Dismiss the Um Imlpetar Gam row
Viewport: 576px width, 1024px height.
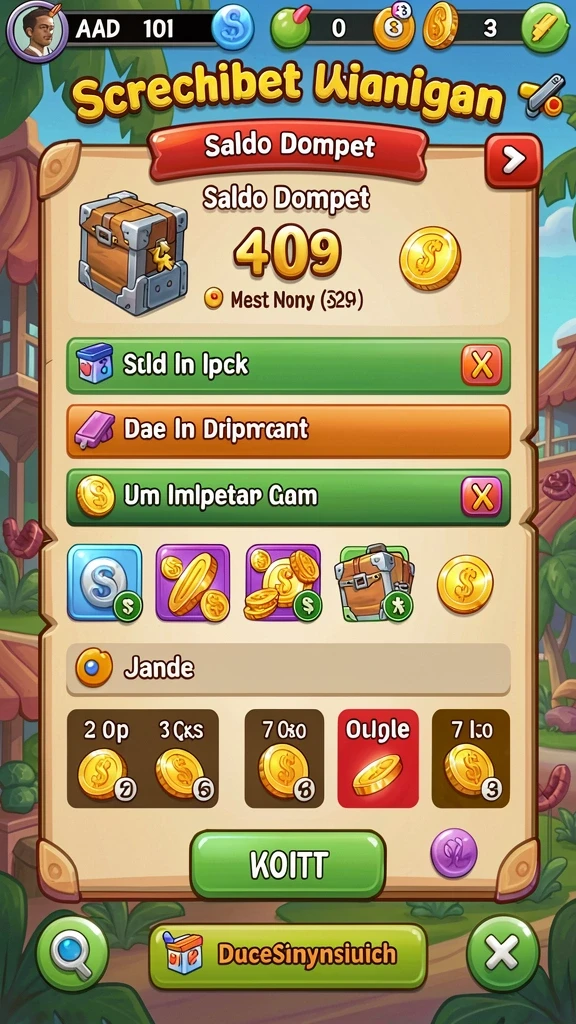(x=481, y=496)
